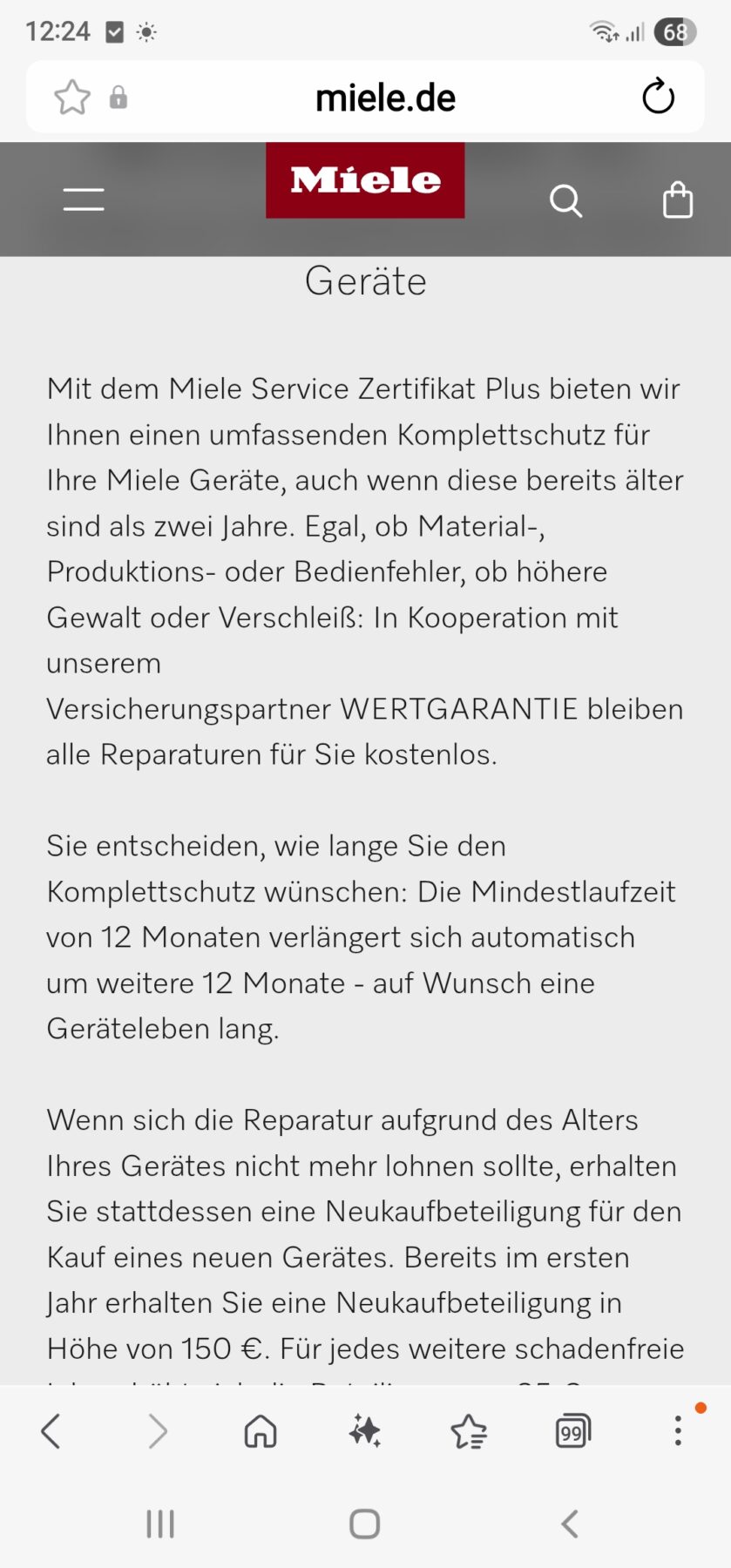Open the browser AI sparkle assistant

click(365, 1431)
